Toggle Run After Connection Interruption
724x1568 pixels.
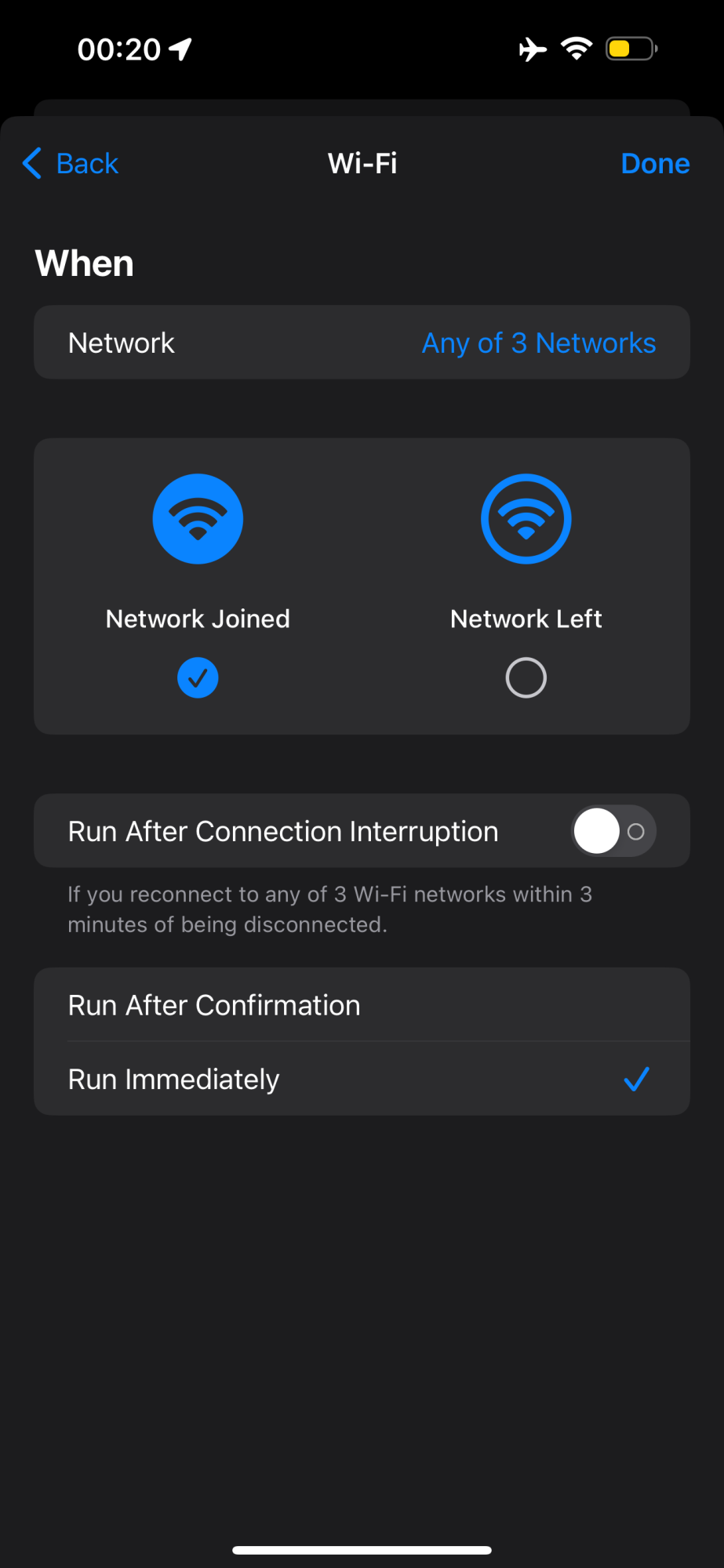[x=613, y=831]
